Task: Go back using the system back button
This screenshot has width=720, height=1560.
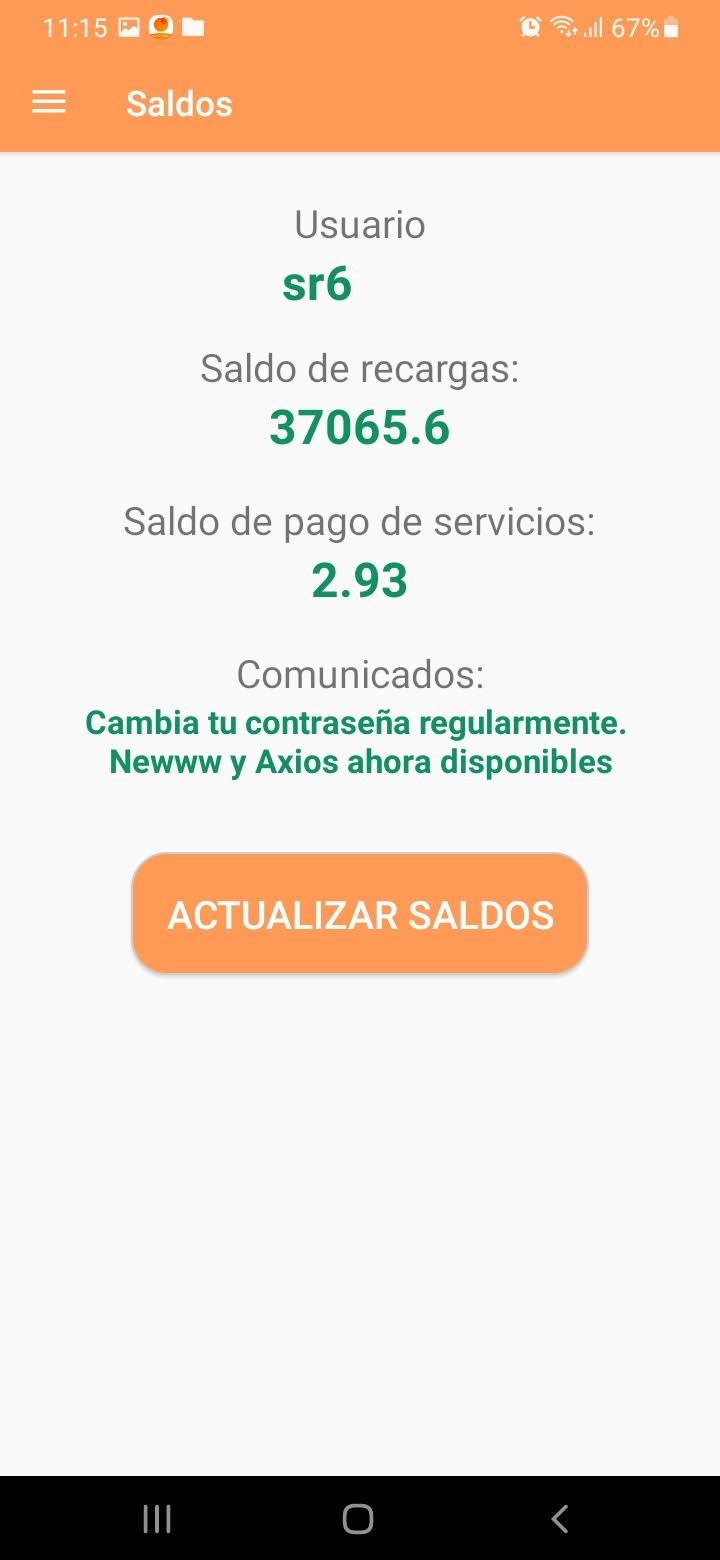Action: coord(560,1519)
